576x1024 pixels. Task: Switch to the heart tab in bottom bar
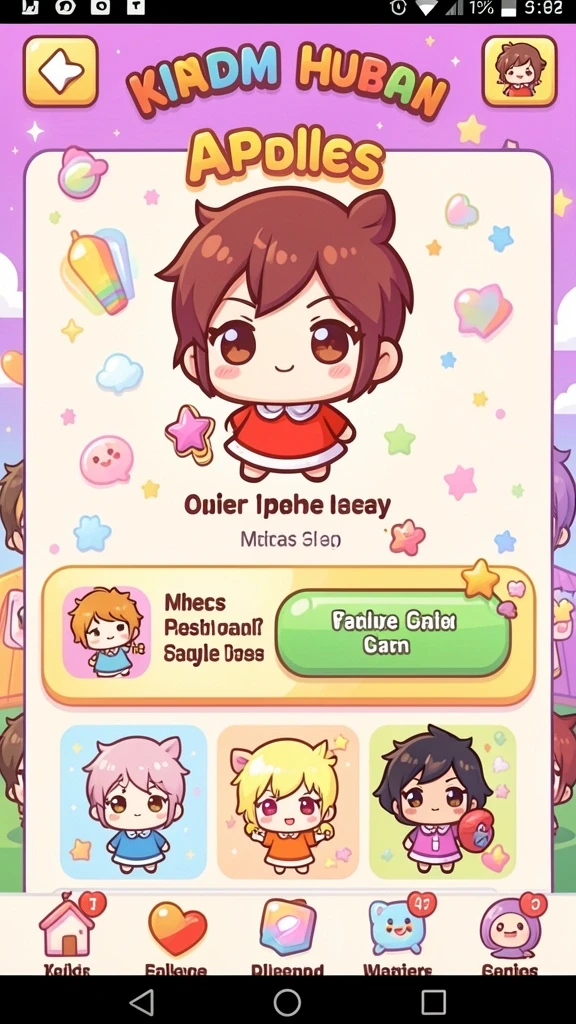(x=177, y=935)
